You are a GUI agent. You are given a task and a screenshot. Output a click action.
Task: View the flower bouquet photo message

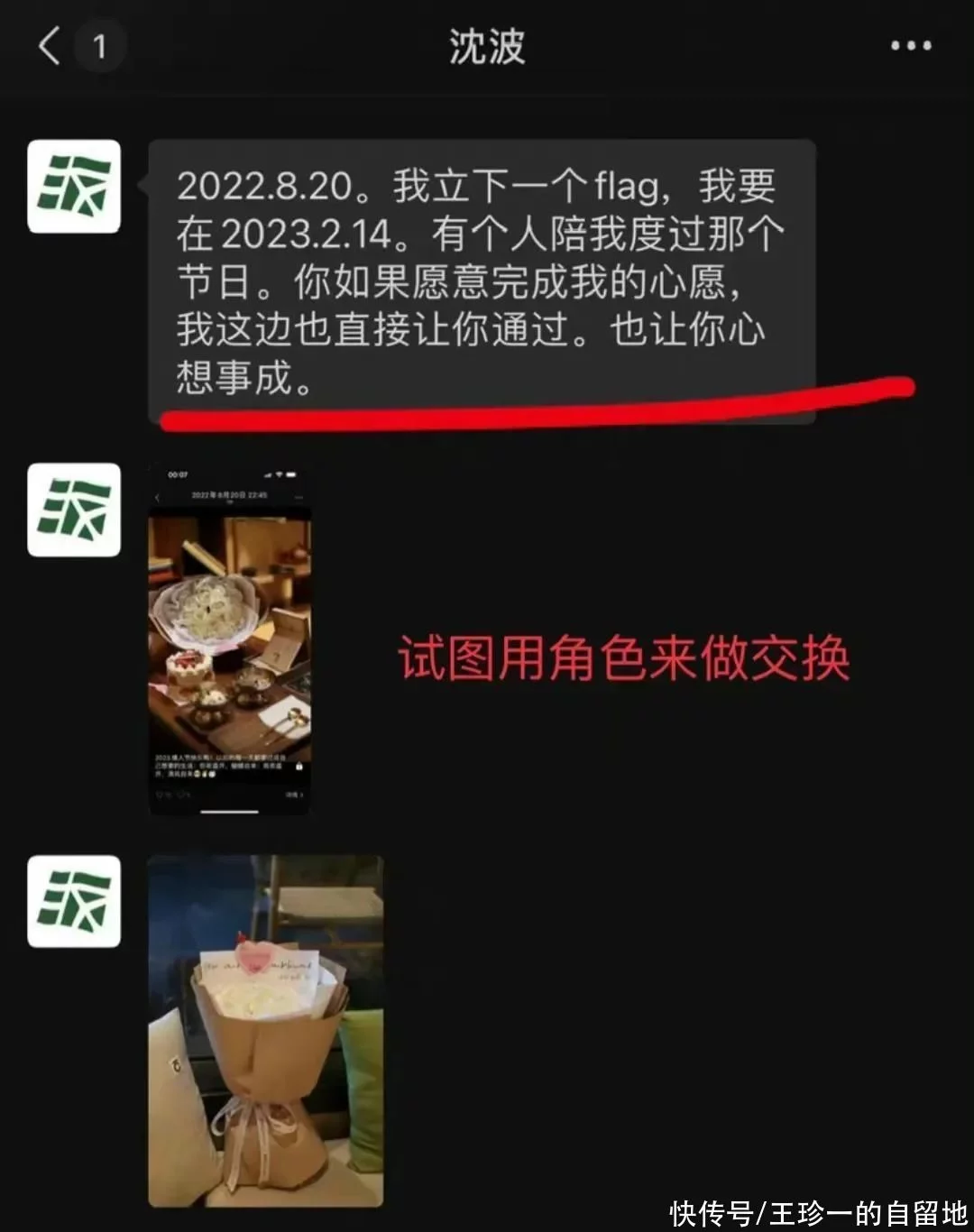click(265, 1030)
